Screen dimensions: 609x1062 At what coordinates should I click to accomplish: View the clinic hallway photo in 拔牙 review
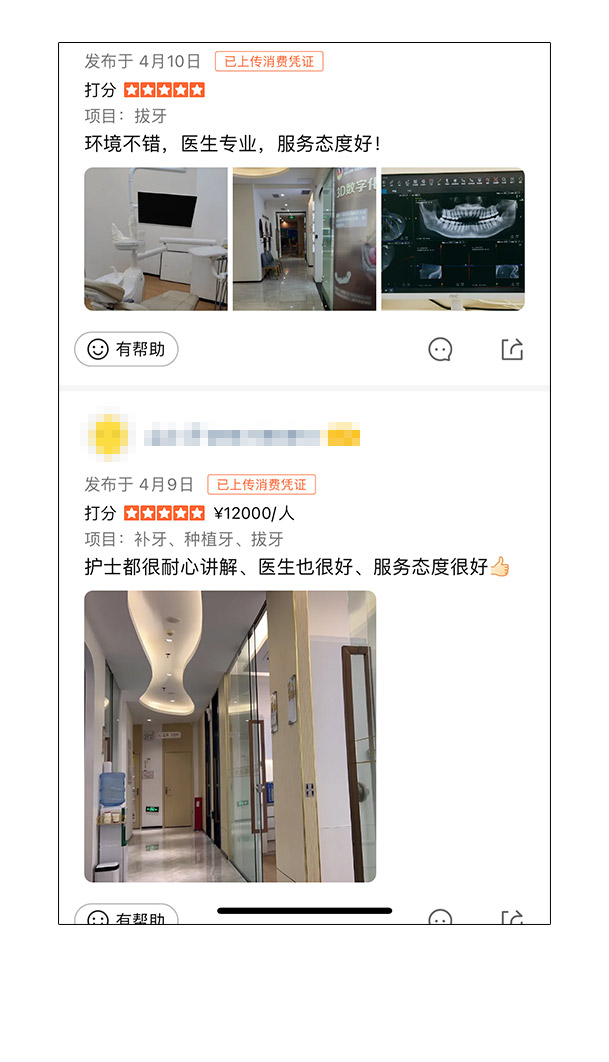point(304,239)
